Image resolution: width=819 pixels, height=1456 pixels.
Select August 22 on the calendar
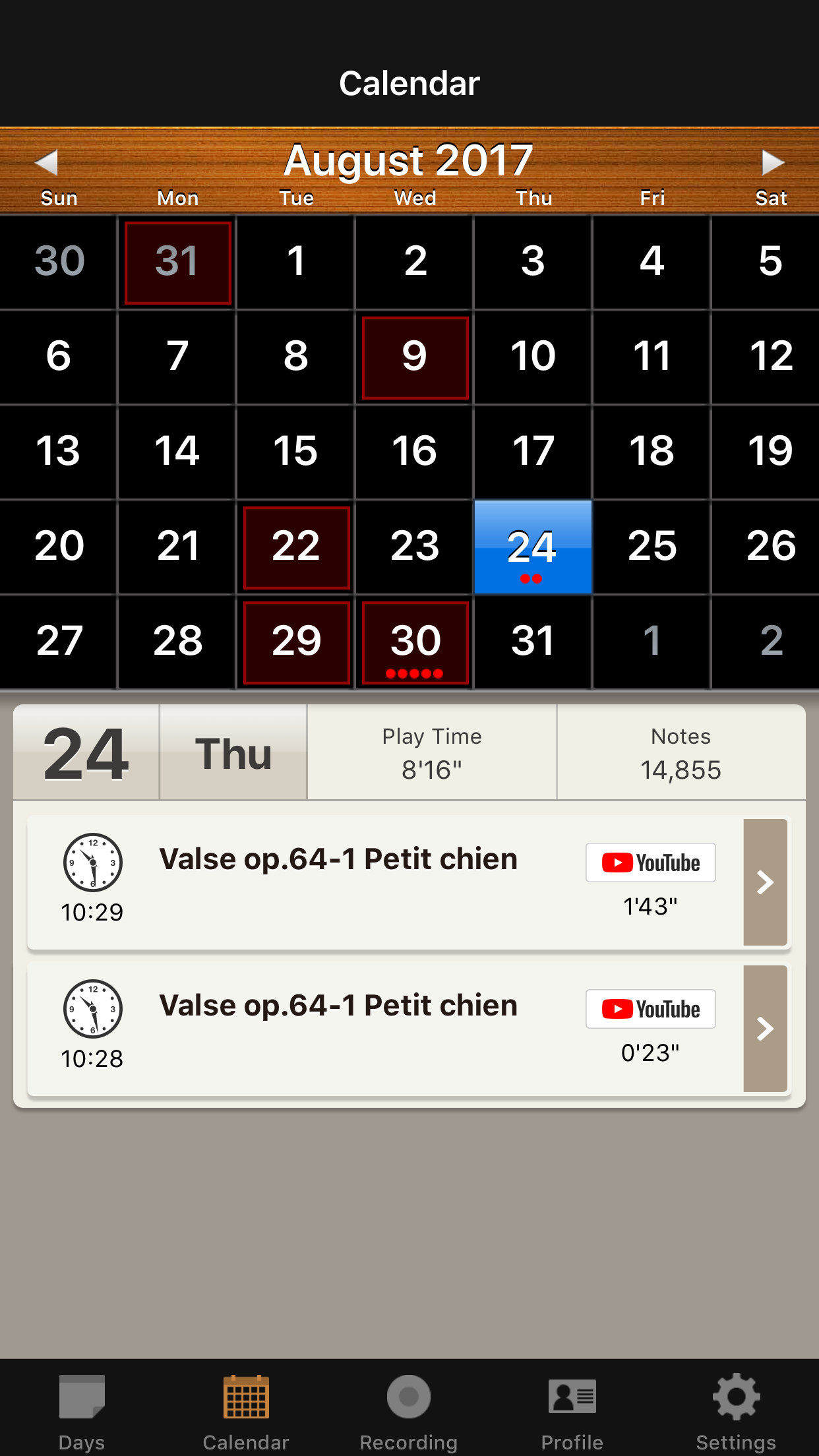[296, 547]
